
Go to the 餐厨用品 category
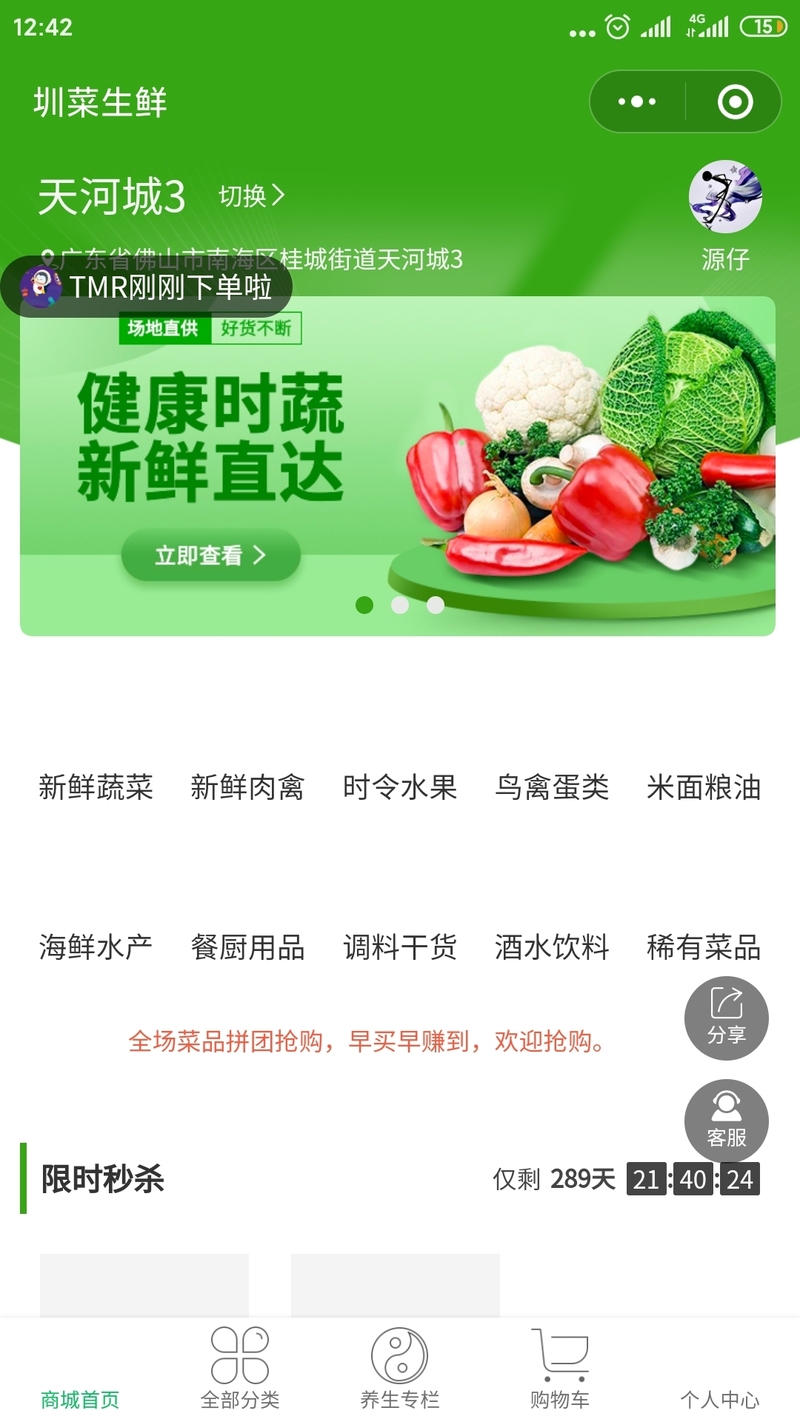pos(248,947)
